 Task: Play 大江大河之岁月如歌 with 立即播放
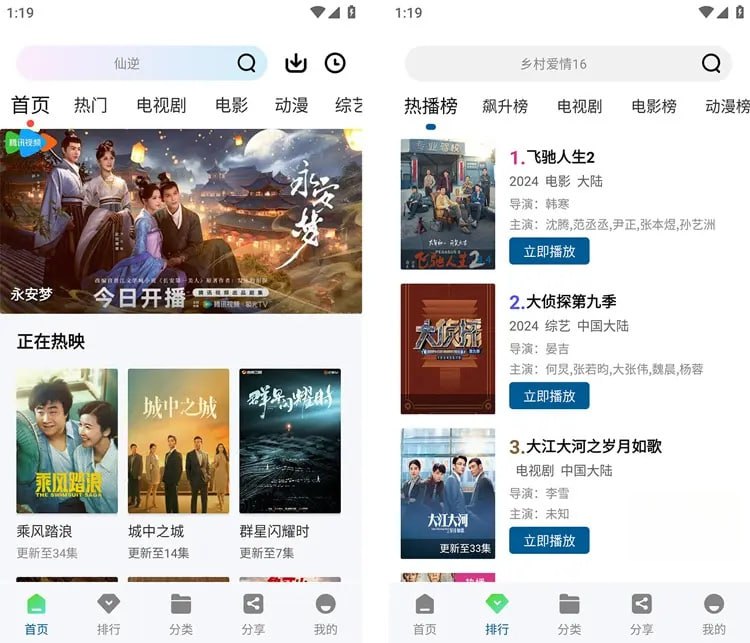point(549,540)
